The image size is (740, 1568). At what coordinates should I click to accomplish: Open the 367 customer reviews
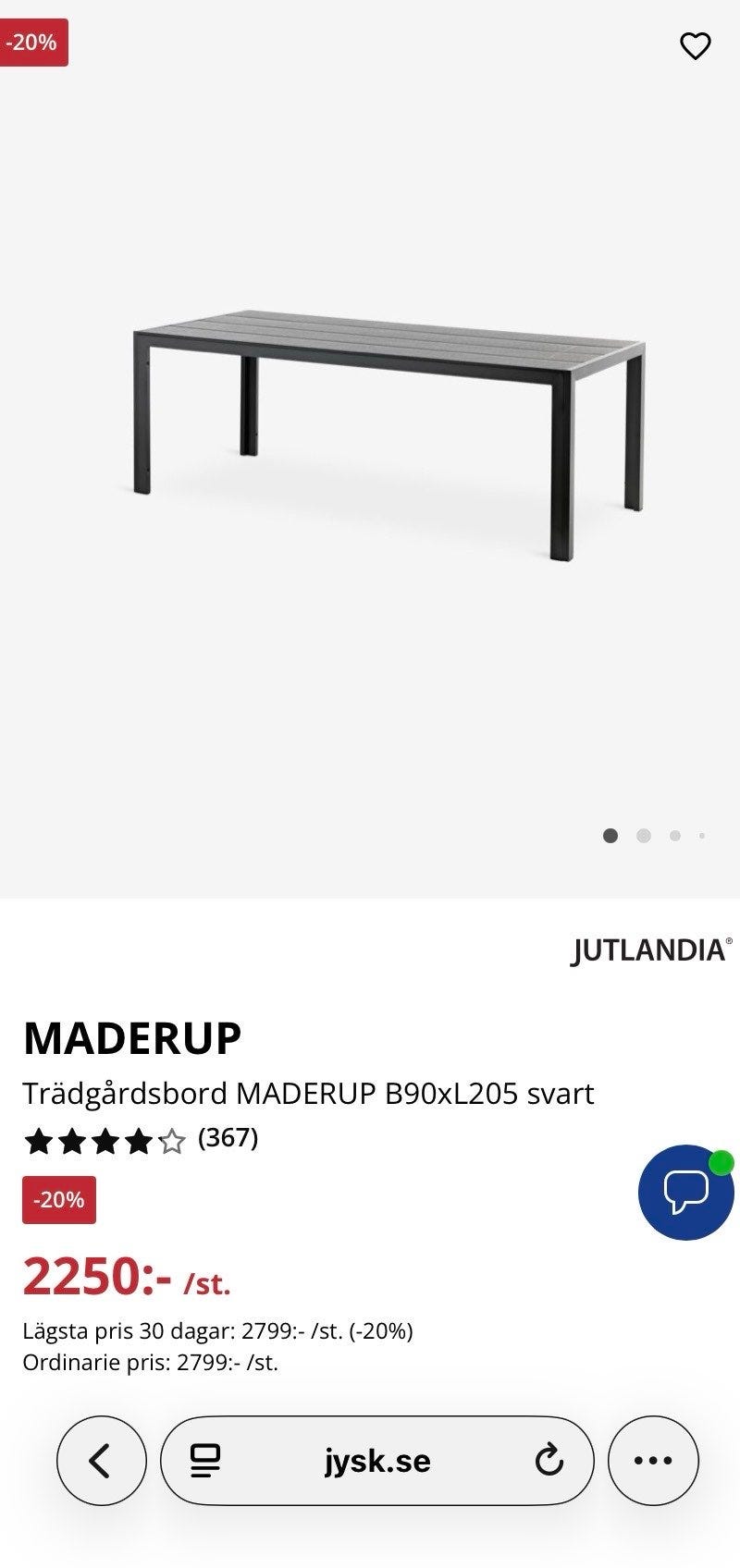click(x=228, y=1137)
